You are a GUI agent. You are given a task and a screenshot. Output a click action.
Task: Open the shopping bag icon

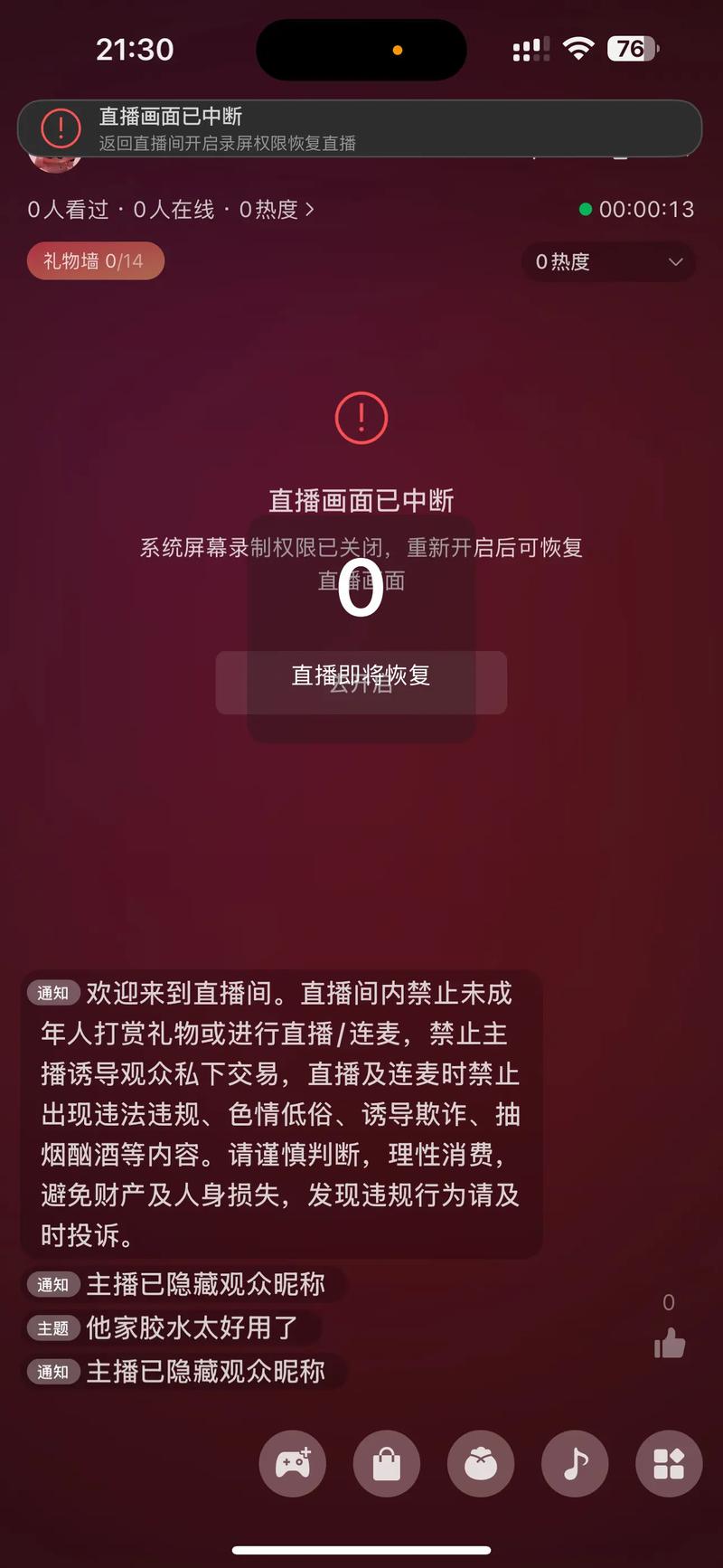tap(387, 1463)
